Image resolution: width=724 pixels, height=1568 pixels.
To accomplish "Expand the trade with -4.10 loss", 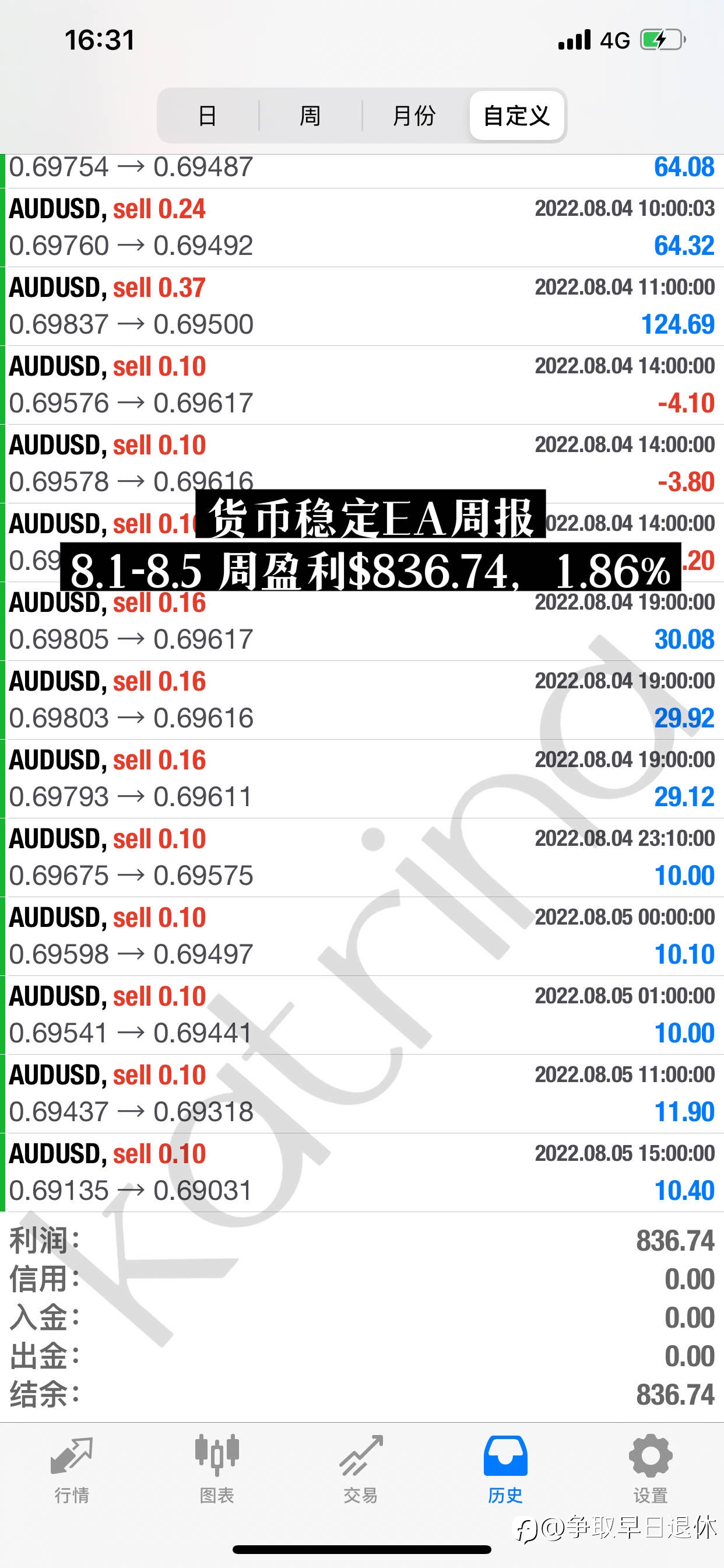I will pyautogui.click(x=362, y=384).
